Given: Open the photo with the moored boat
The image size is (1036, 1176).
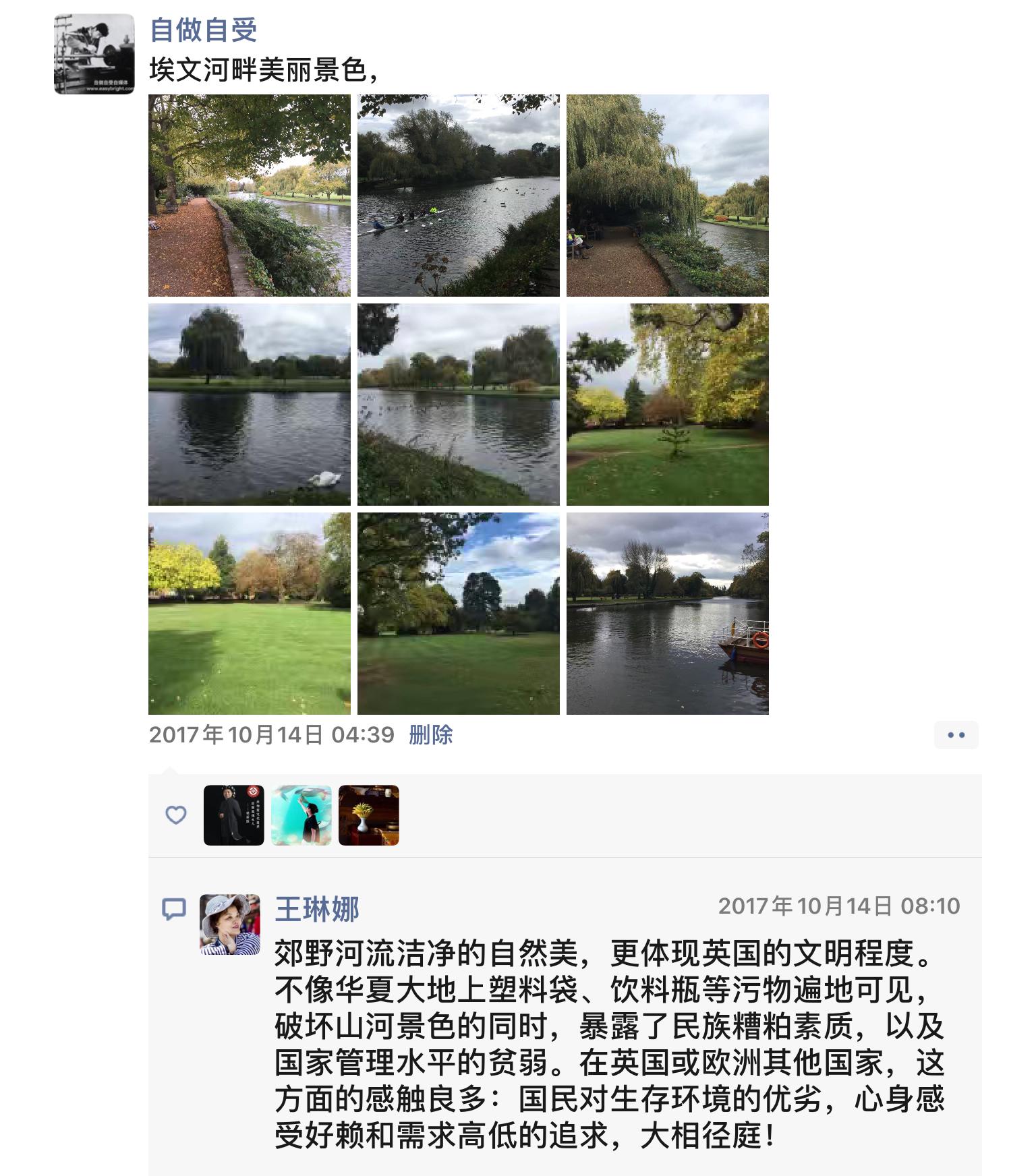Looking at the screenshot, I should [667, 613].
